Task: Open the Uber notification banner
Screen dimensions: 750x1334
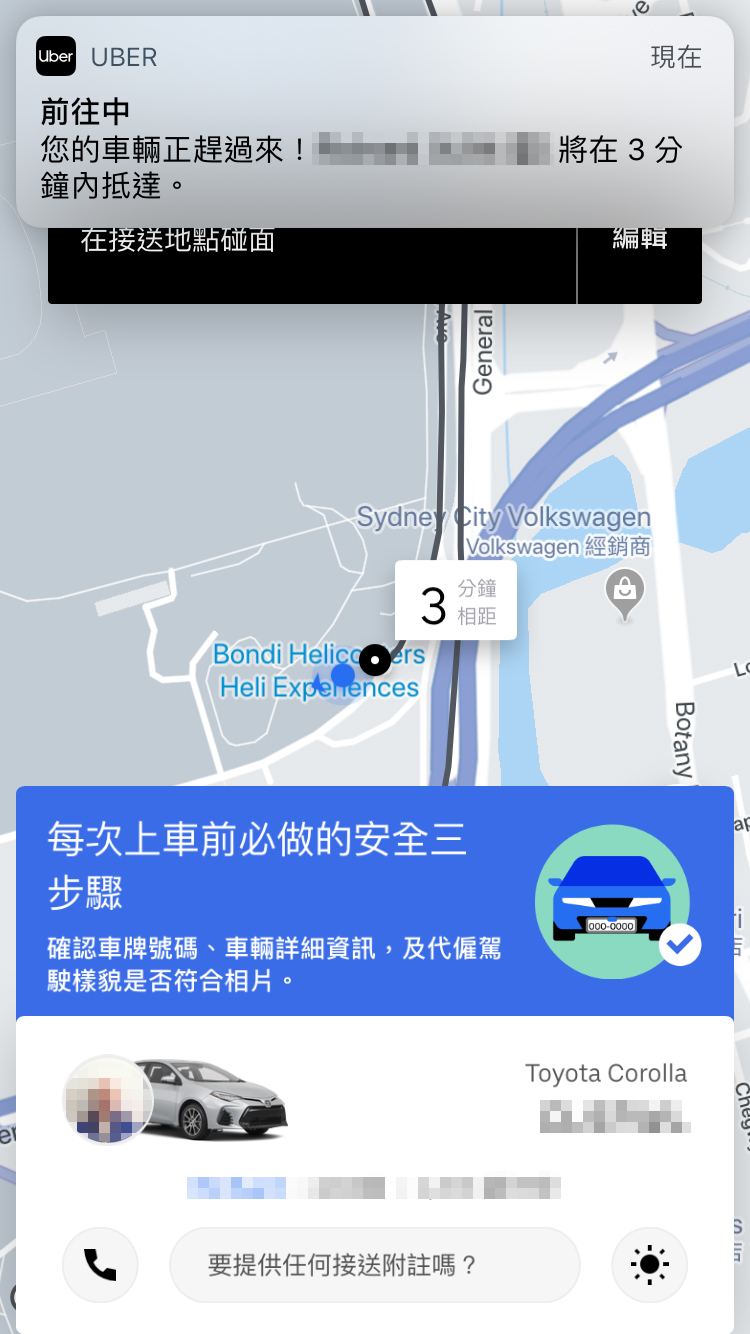Action: tap(375, 122)
